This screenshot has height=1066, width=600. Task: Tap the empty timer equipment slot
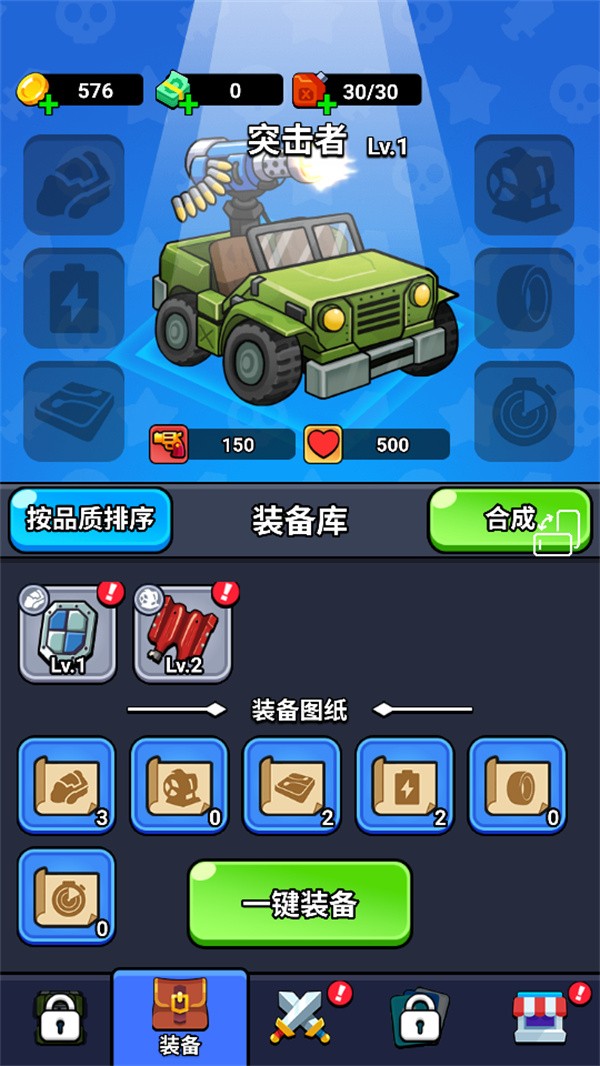pos(524,411)
